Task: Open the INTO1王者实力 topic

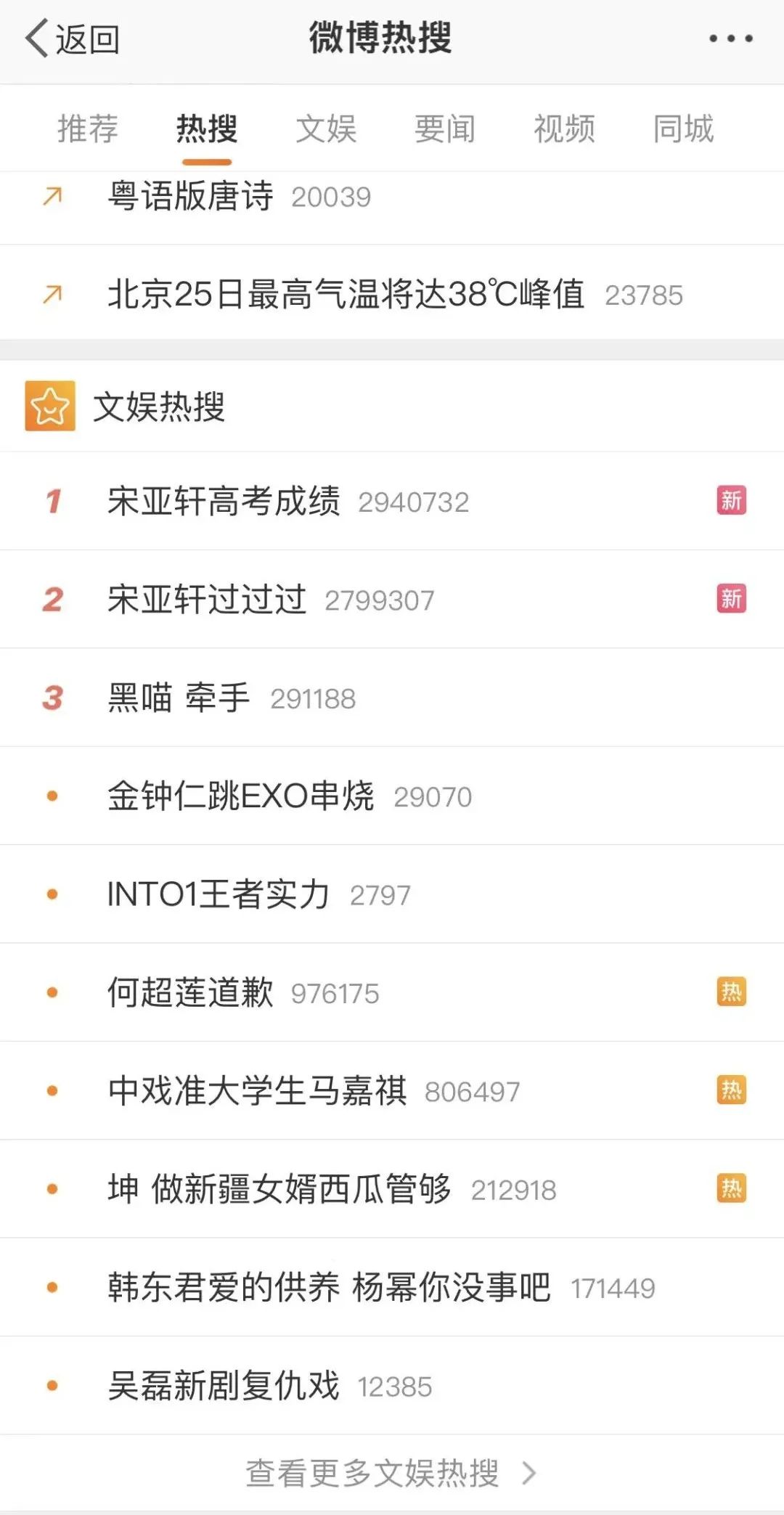Action: pos(219,894)
